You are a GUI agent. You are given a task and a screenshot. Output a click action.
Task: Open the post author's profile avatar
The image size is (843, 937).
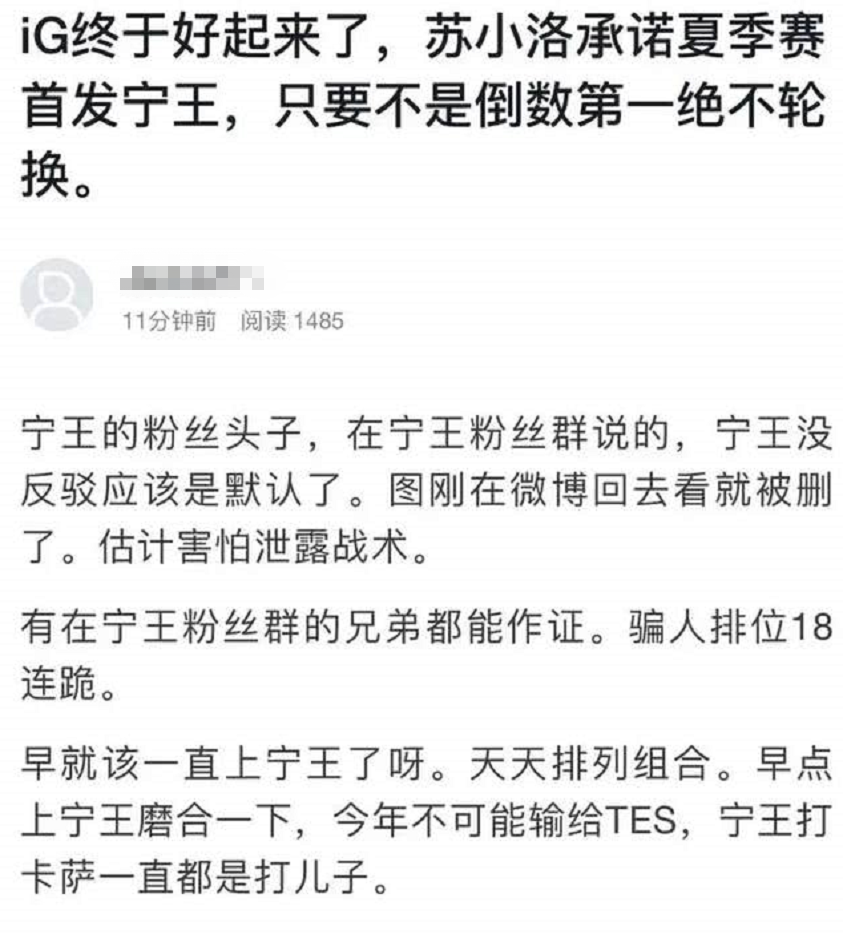(57, 295)
